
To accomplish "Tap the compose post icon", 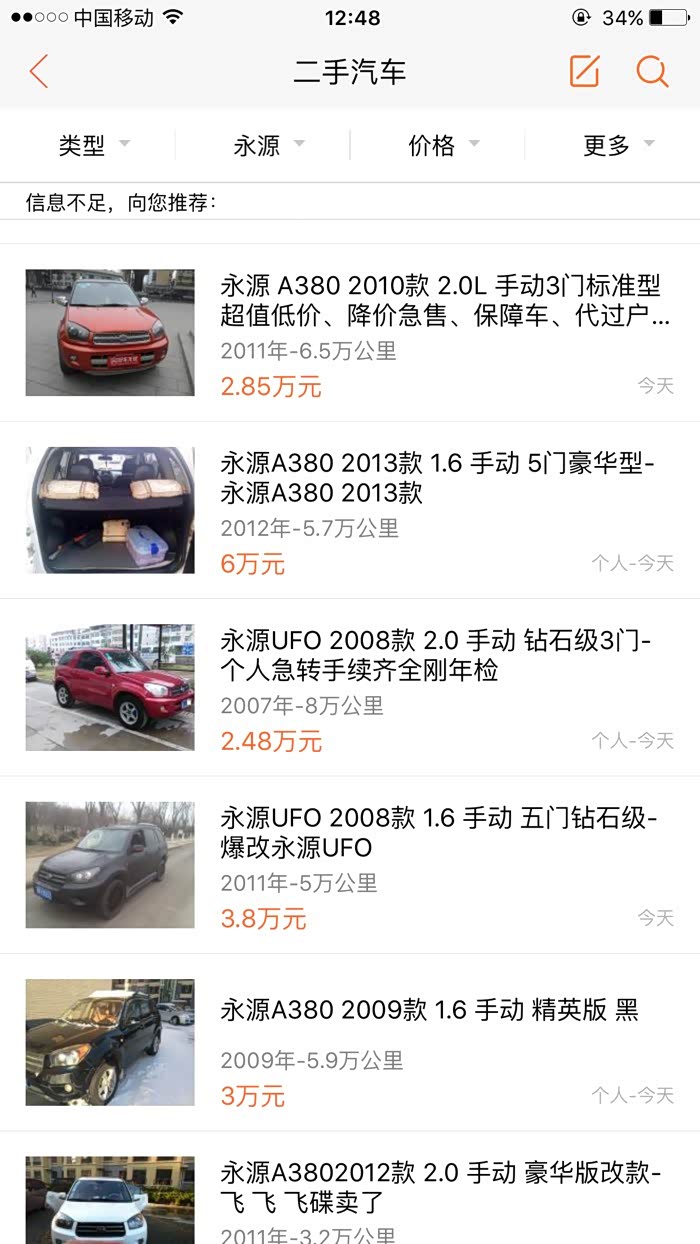I will (x=584, y=72).
